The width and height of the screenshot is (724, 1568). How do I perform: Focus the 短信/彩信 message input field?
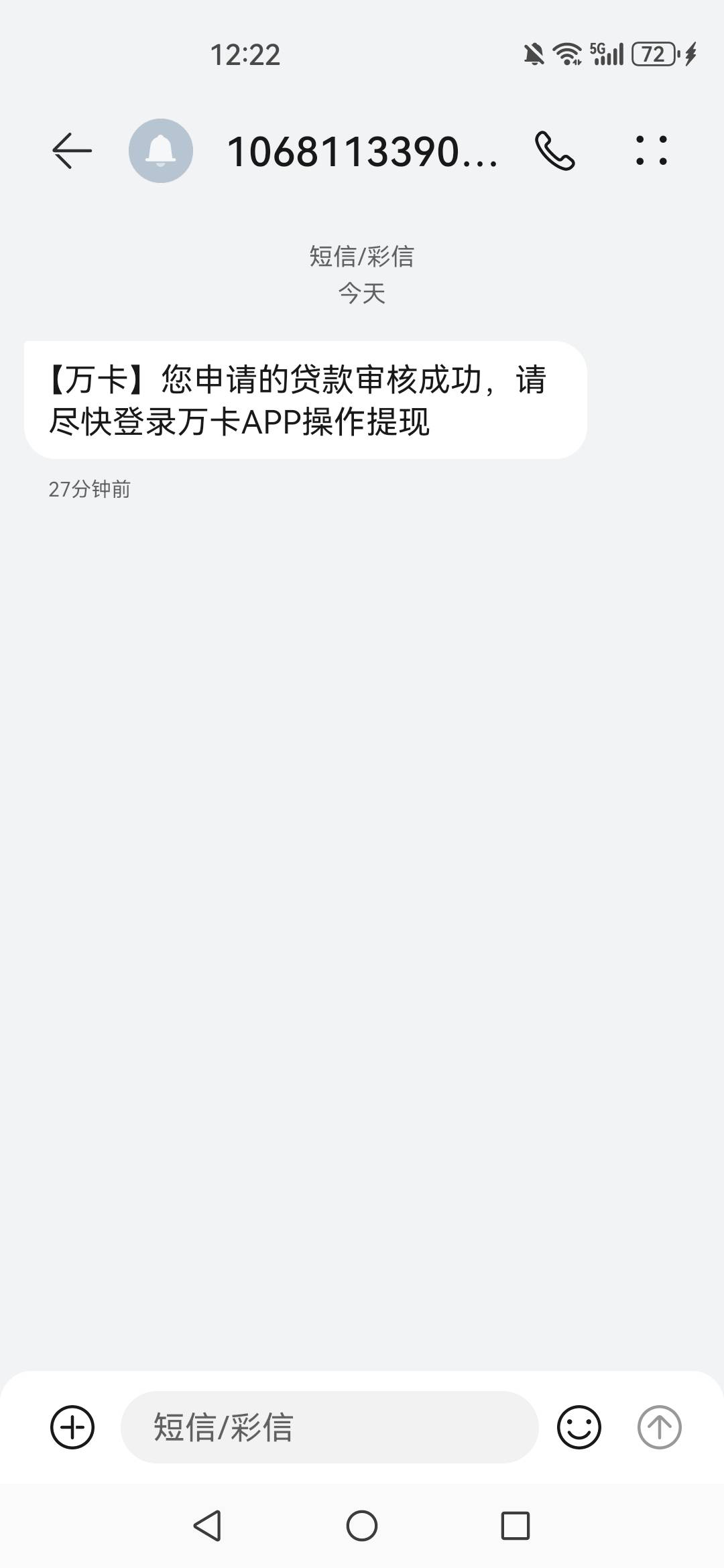(x=330, y=1427)
